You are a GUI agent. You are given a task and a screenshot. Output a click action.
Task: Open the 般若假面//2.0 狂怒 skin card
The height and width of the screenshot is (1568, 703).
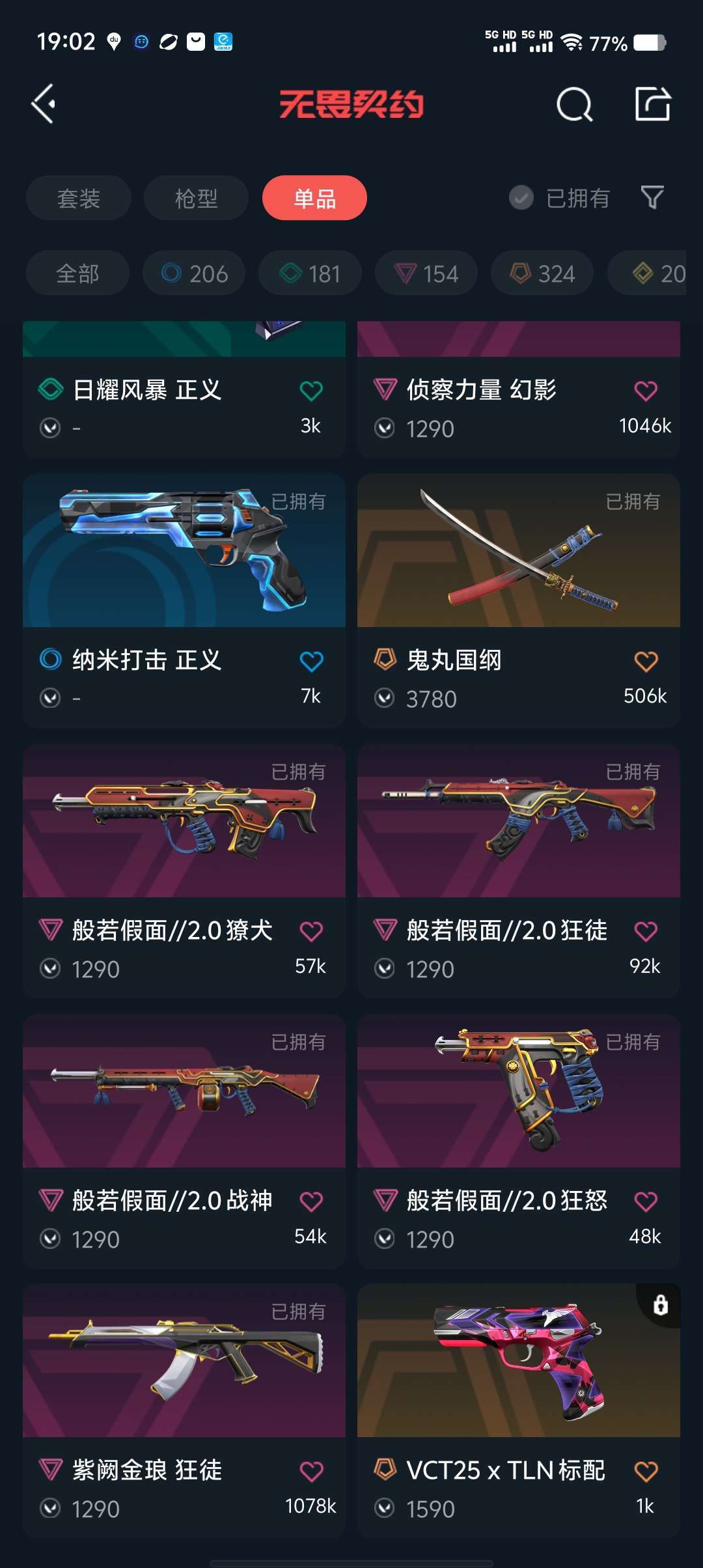(519, 1141)
